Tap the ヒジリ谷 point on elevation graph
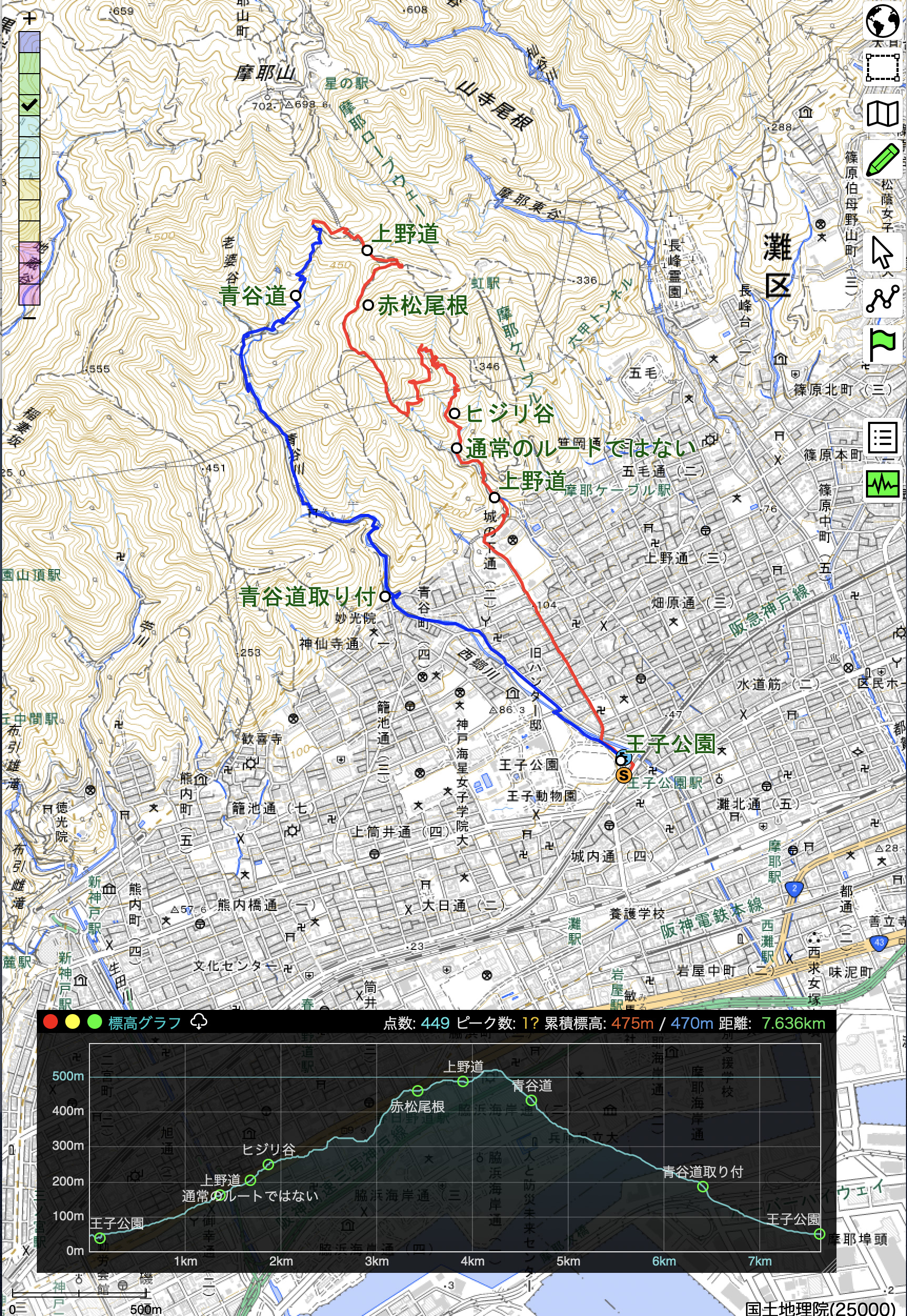 click(269, 1165)
